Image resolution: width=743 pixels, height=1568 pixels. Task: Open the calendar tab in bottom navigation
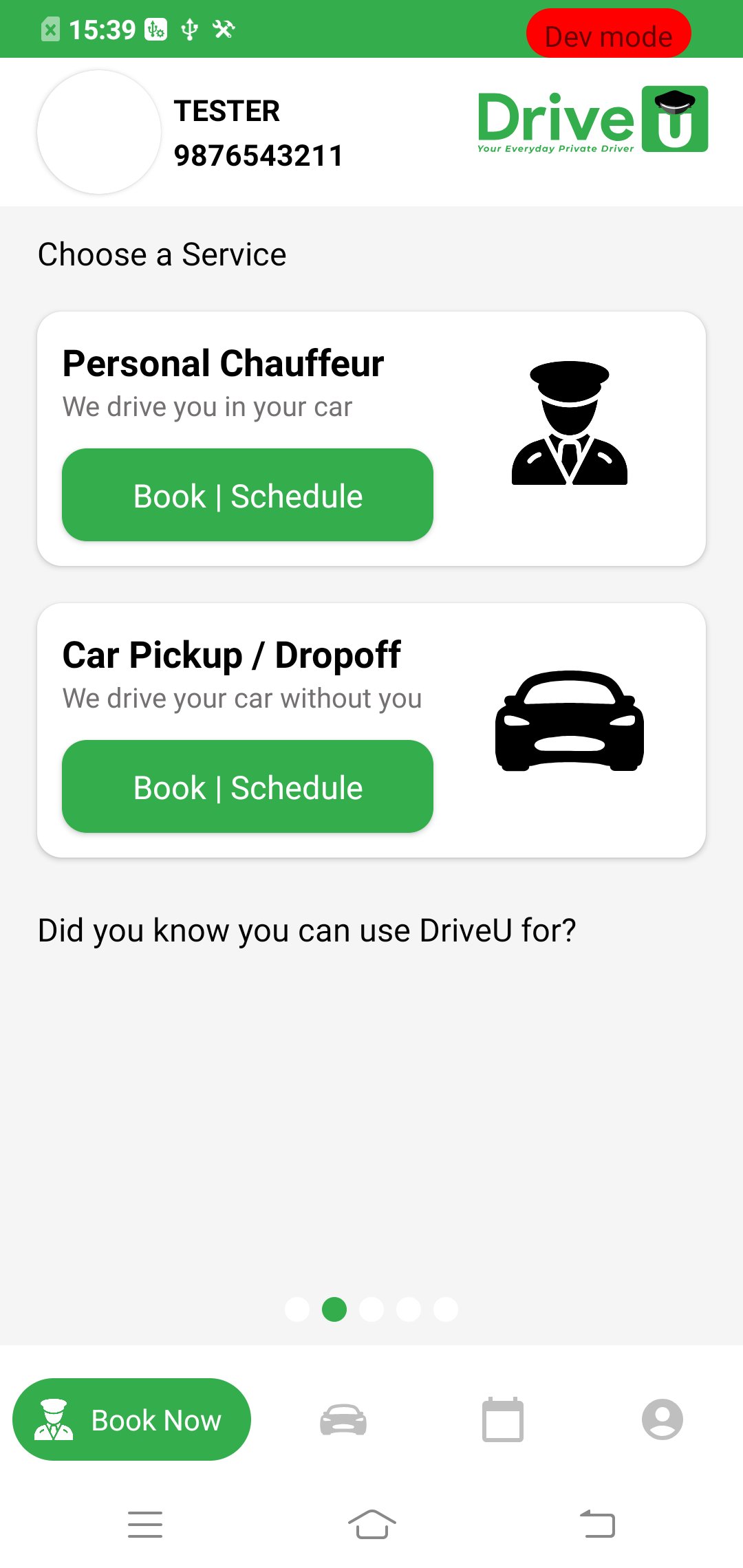[502, 1419]
